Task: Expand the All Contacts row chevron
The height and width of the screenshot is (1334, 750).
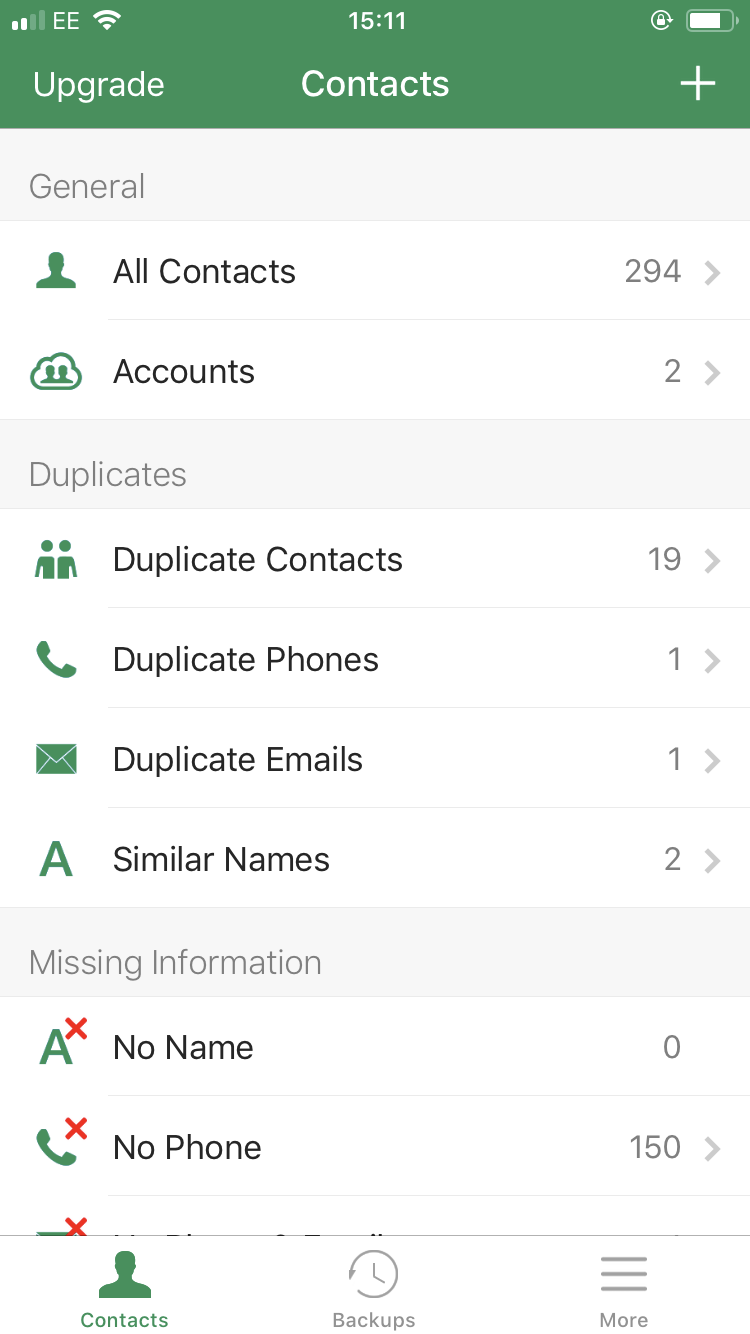Action: [712, 271]
